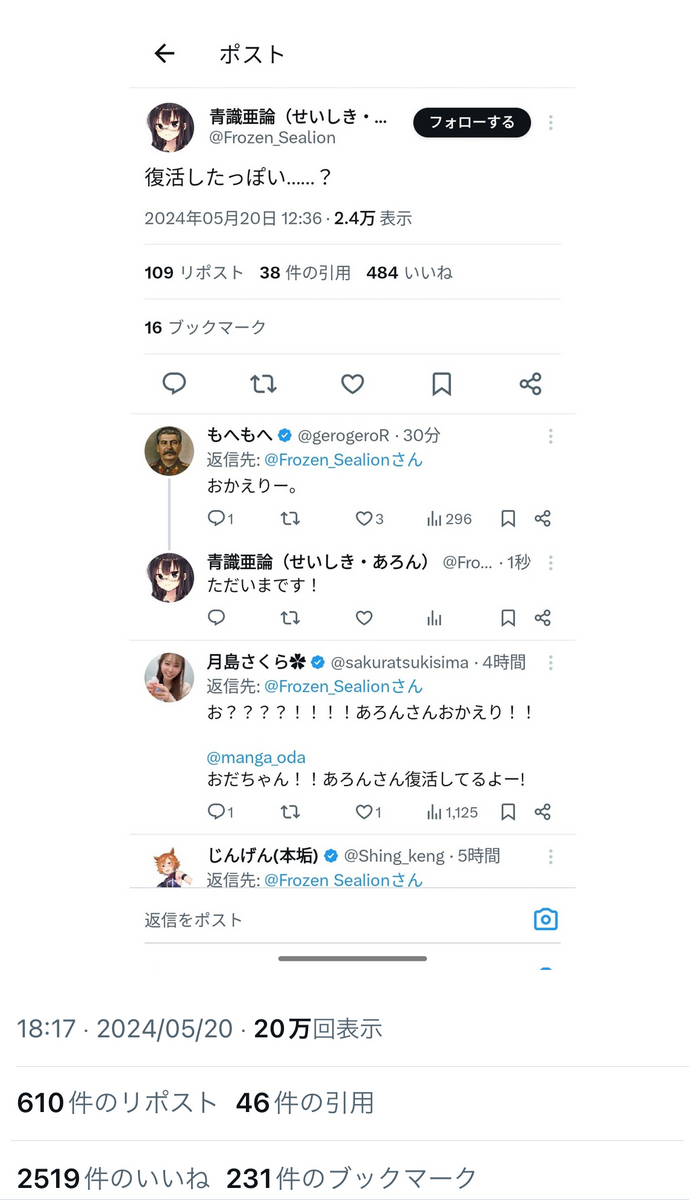View the list of 610 reposts
This screenshot has height=1200, width=689.
coord(117,1103)
